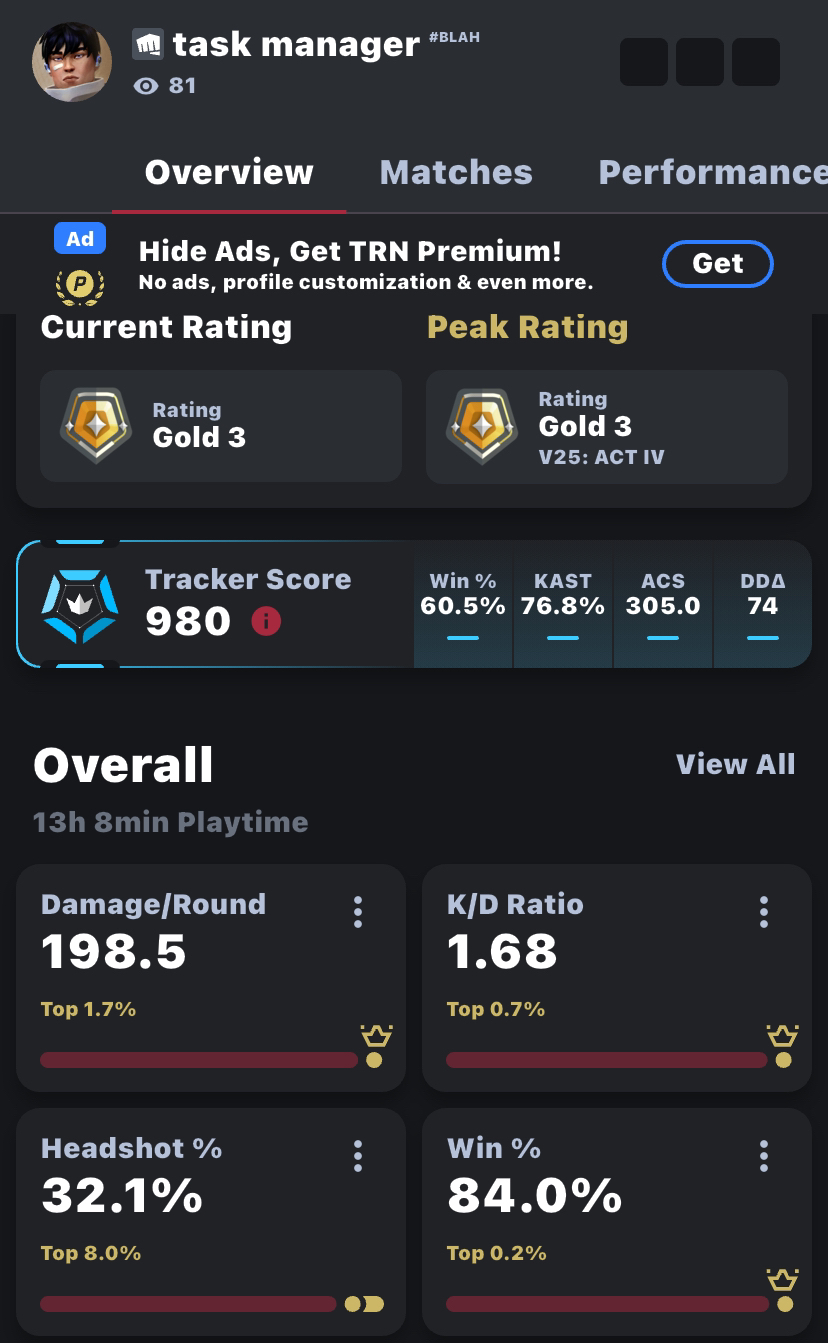The width and height of the screenshot is (828, 1343).
Task: Switch to the Matches tab
Action: [x=456, y=172]
